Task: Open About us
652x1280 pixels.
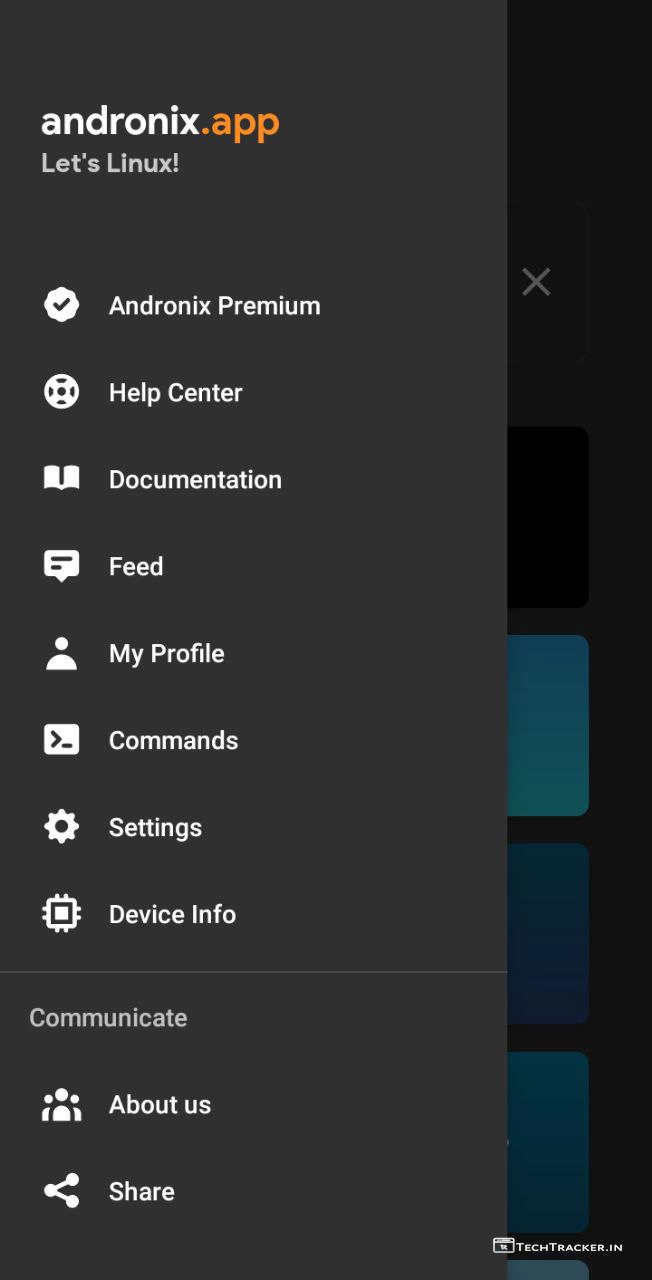Action: [x=160, y=1105]
